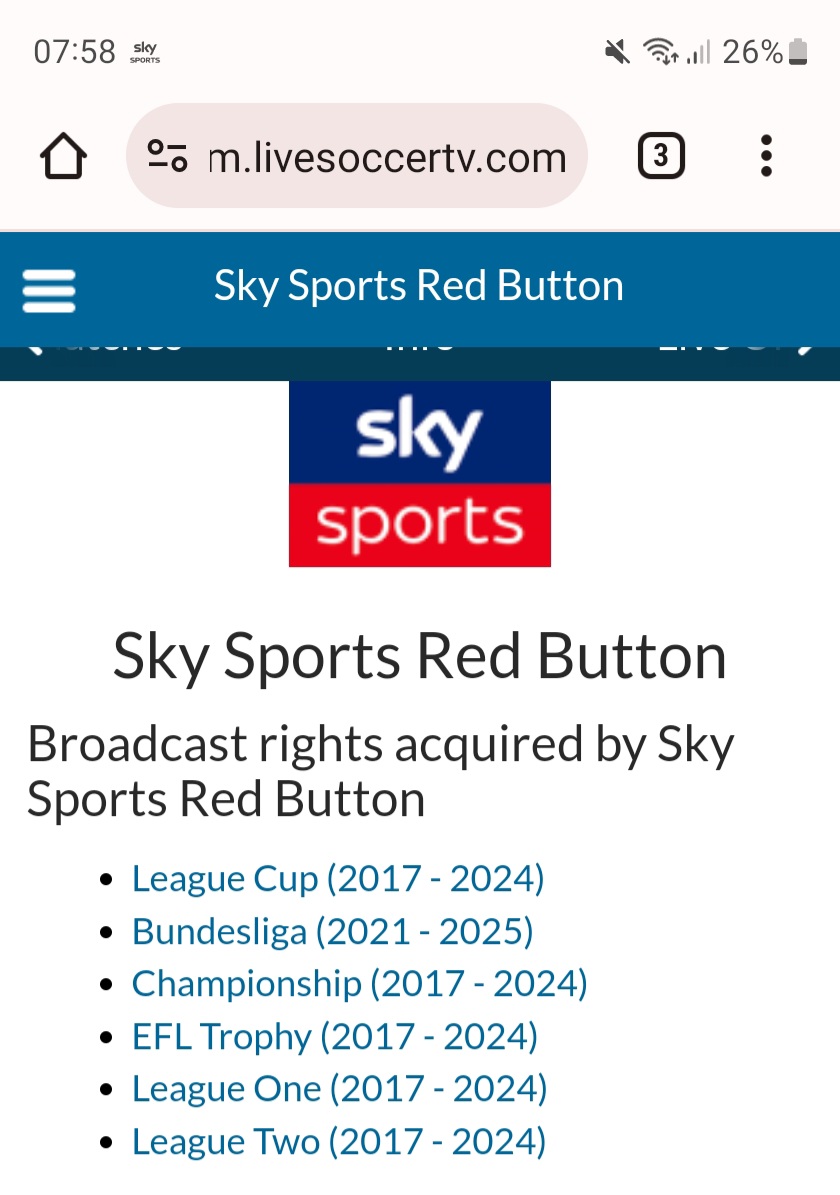Open the tab switcher showing 3 tabs
This screenshot has height=1195, width=840.
click(660, 156)
